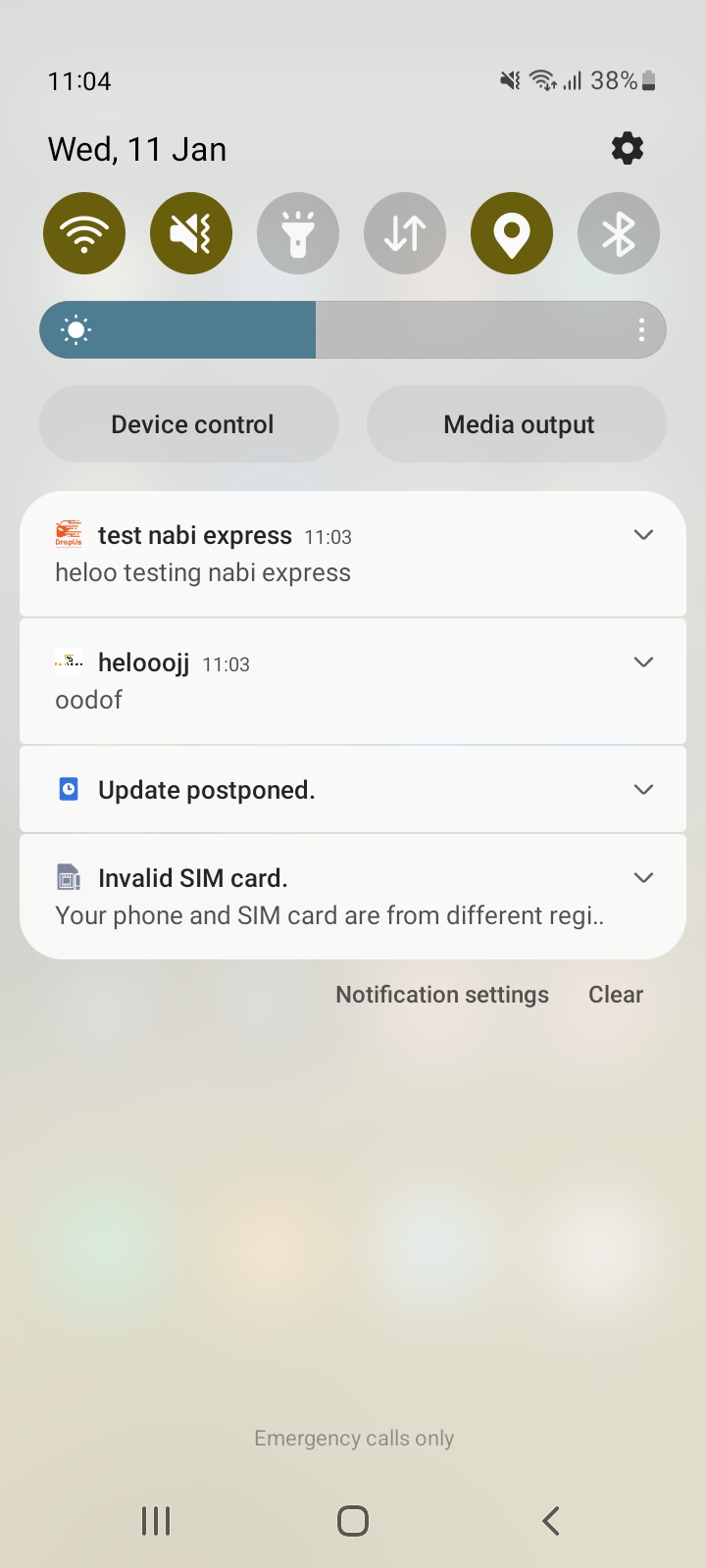Open Media output

click(x=517, y=424)
